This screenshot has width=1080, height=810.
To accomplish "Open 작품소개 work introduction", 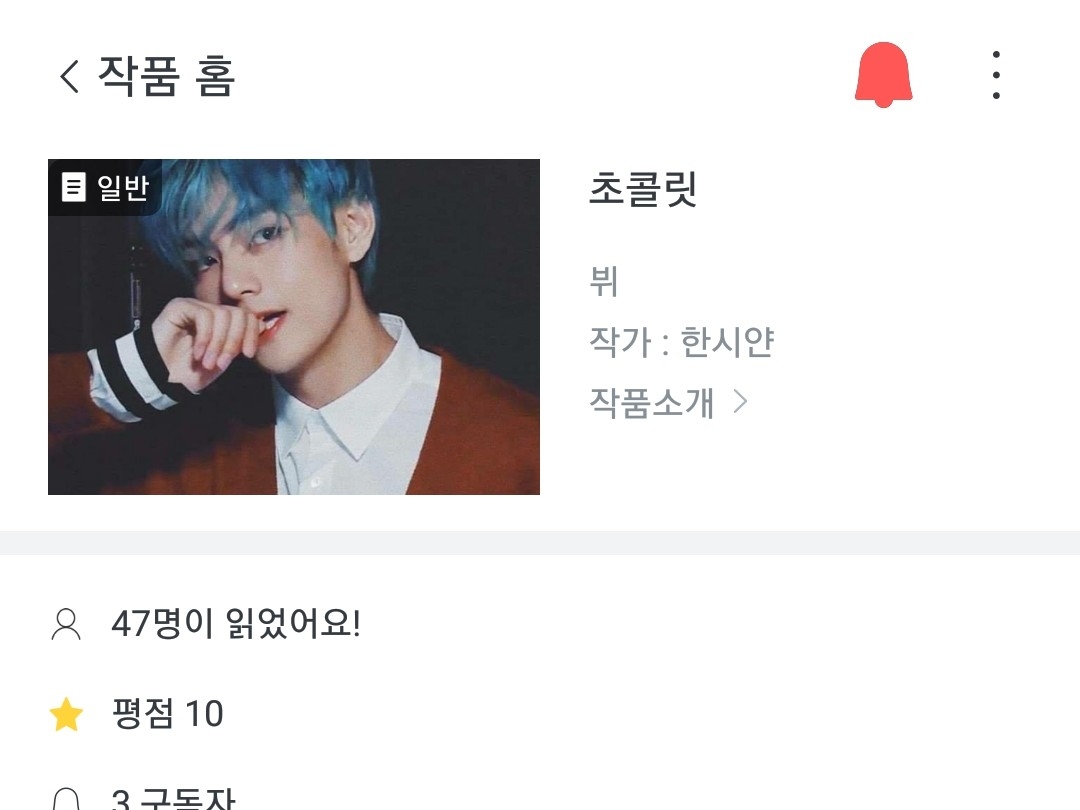I will pos(668,402).
